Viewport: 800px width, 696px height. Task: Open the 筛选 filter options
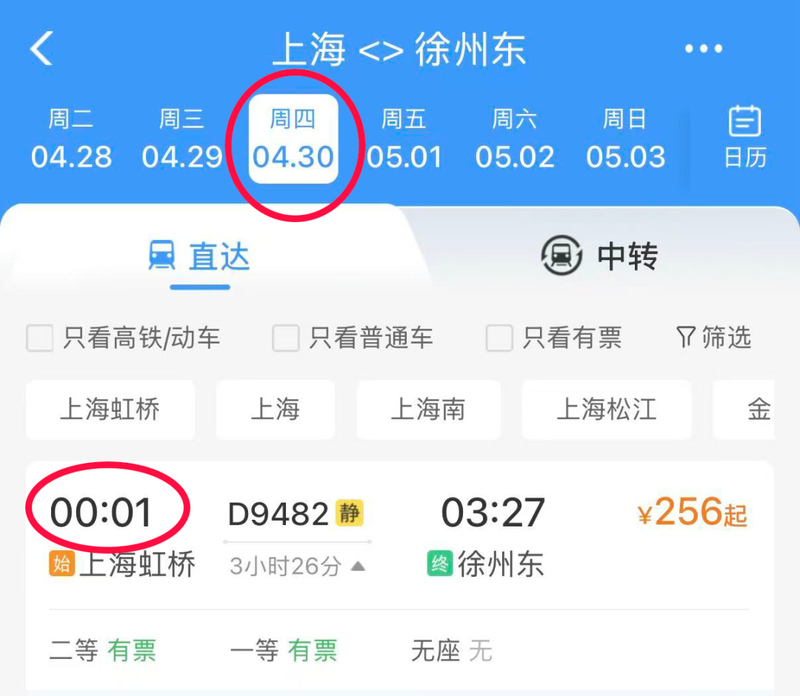[714, 338]
